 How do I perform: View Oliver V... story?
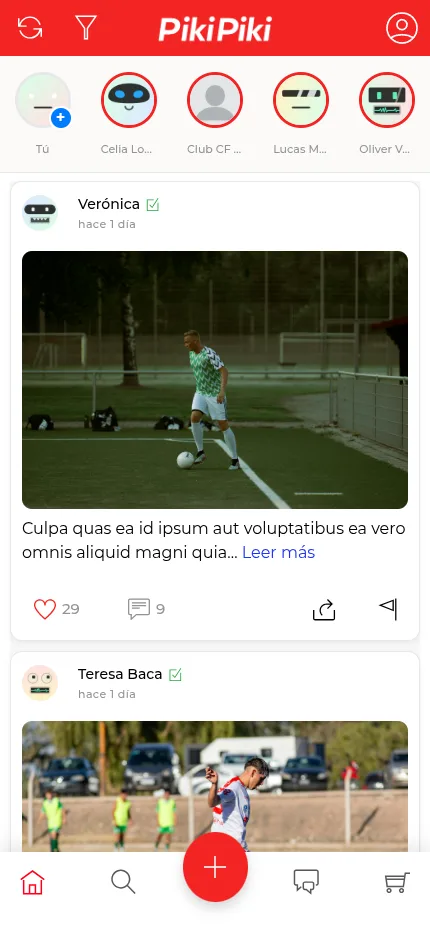coord(387,100)
